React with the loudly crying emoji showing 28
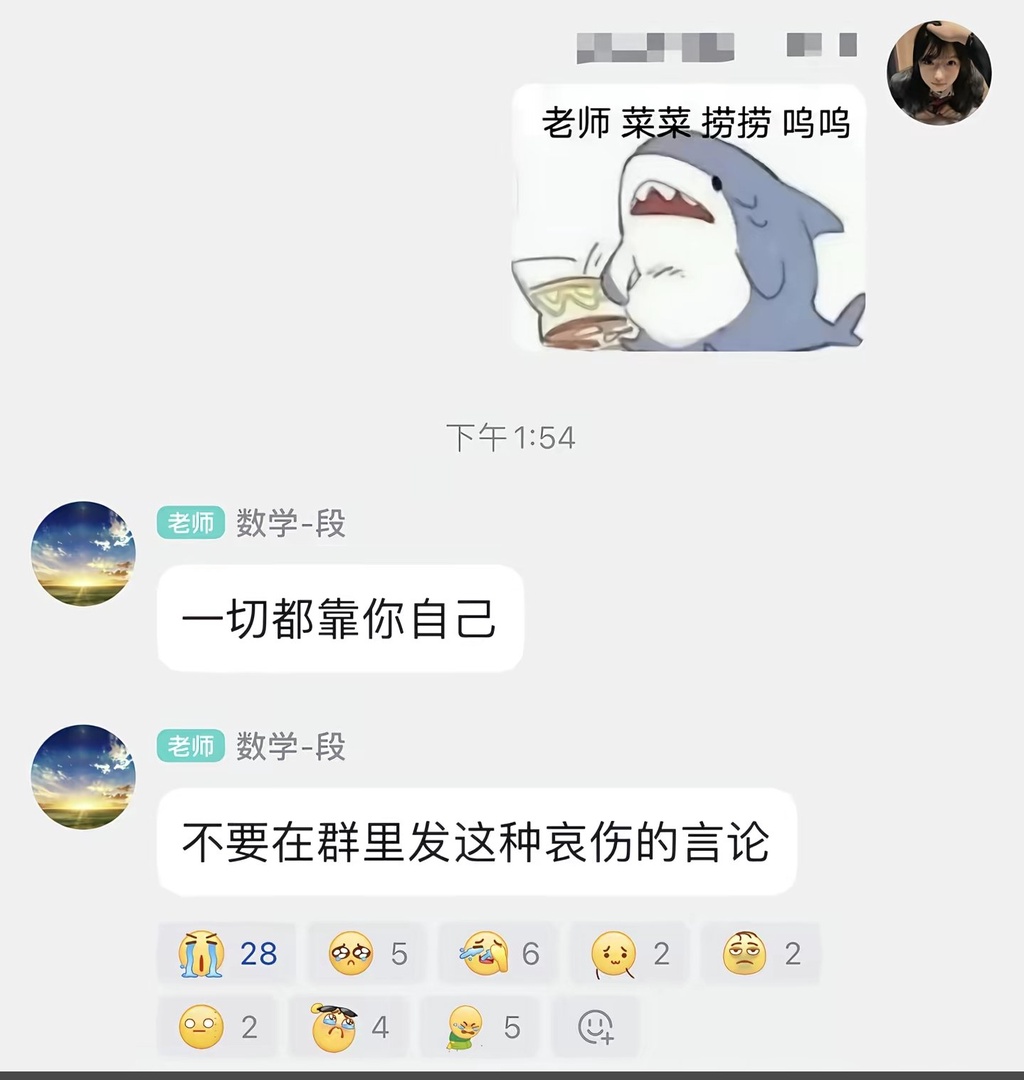This screenshot has height=1080, width=1024. (x=227, y=953)
